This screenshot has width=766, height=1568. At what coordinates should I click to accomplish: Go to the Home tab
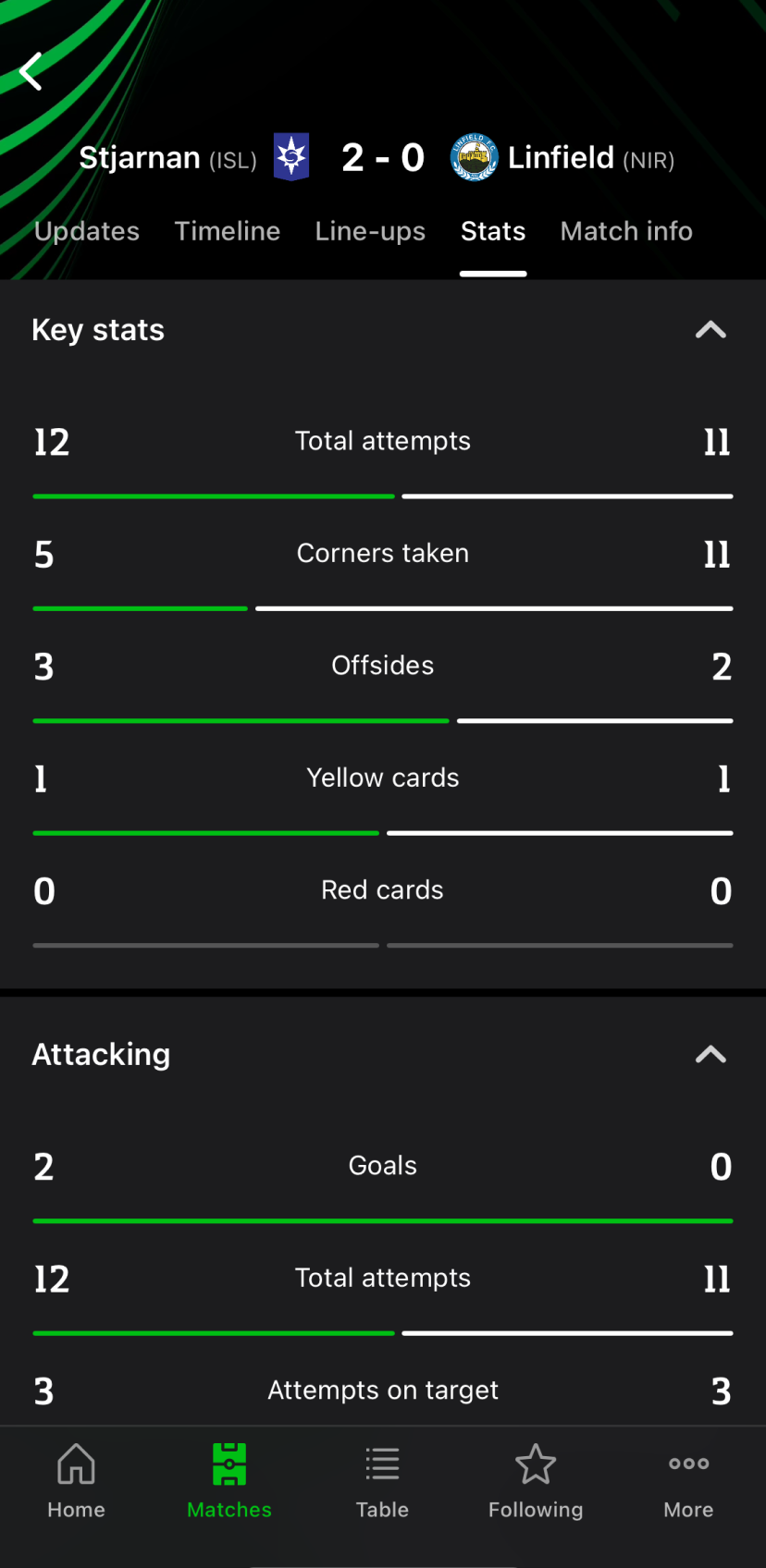pos(76,1481)
